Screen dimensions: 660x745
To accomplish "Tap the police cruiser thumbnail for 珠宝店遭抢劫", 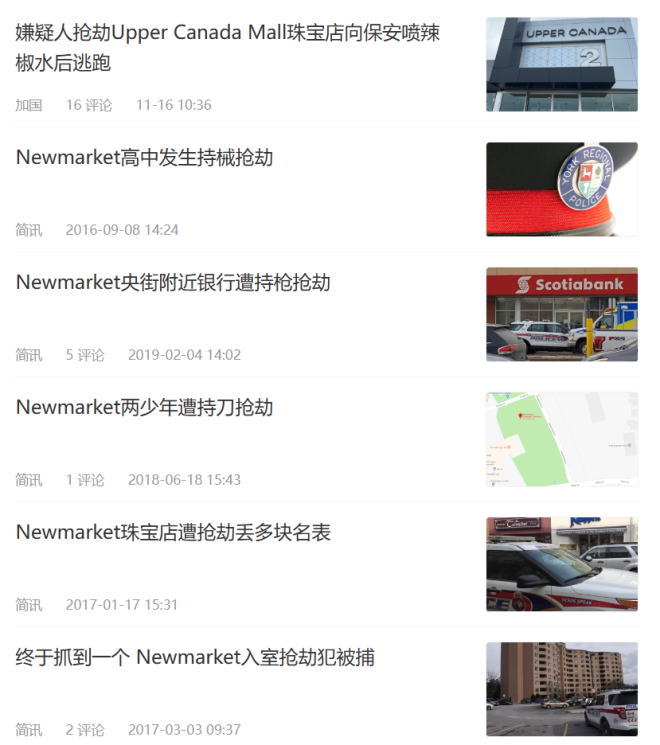I will pos(561,564).
